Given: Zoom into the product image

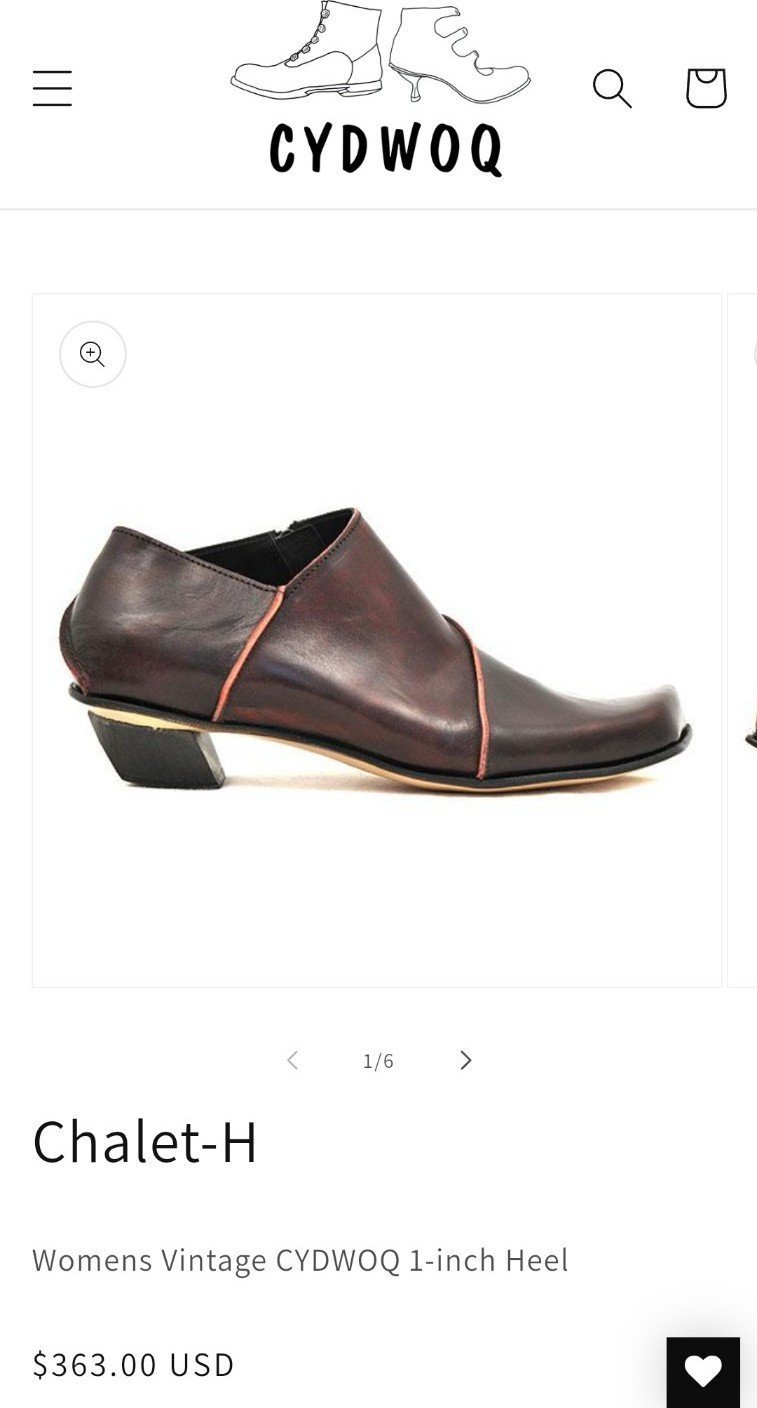Looking at the screenshot, I should 93,354.
